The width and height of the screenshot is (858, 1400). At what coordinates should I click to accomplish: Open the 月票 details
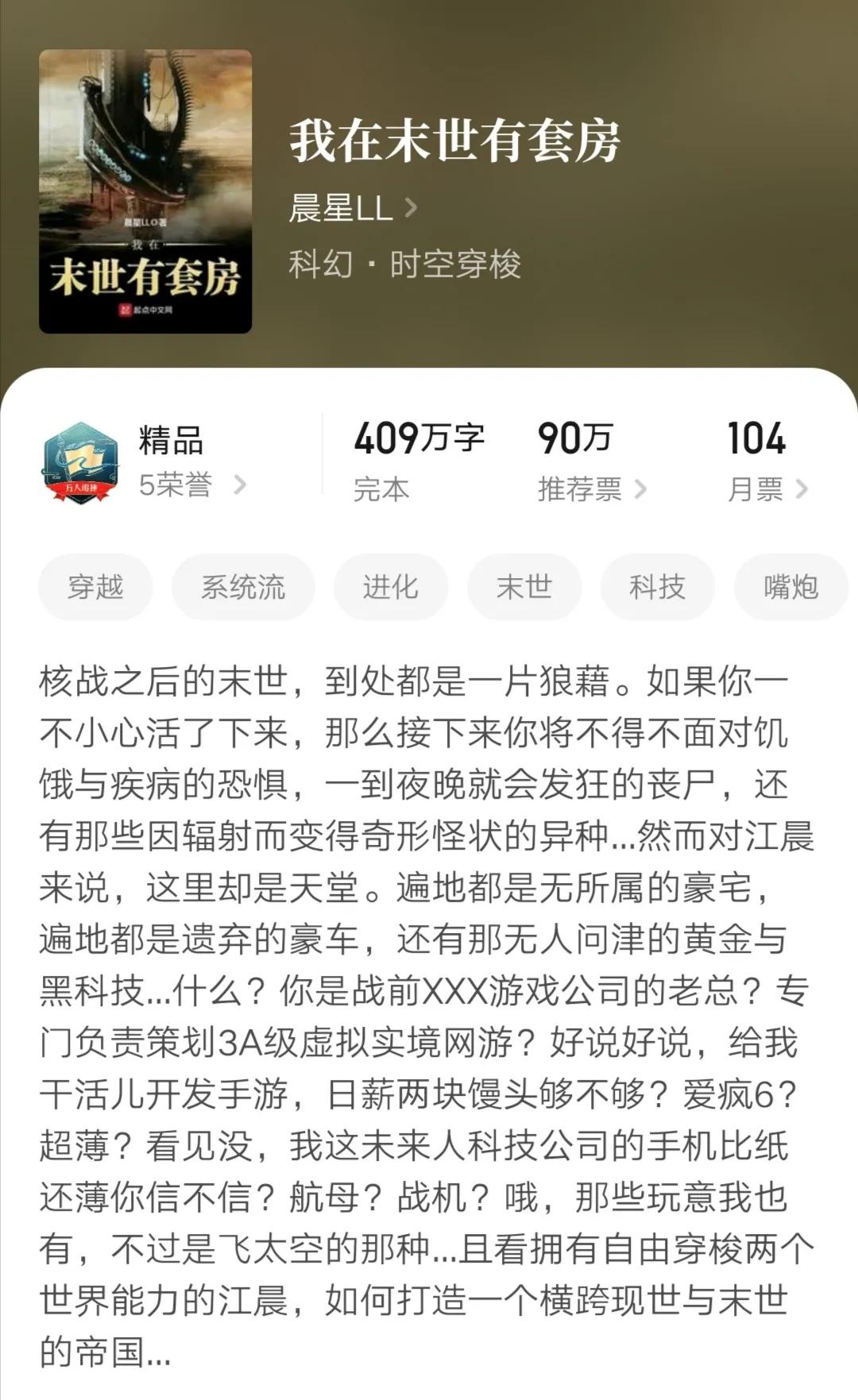(767, 489)
